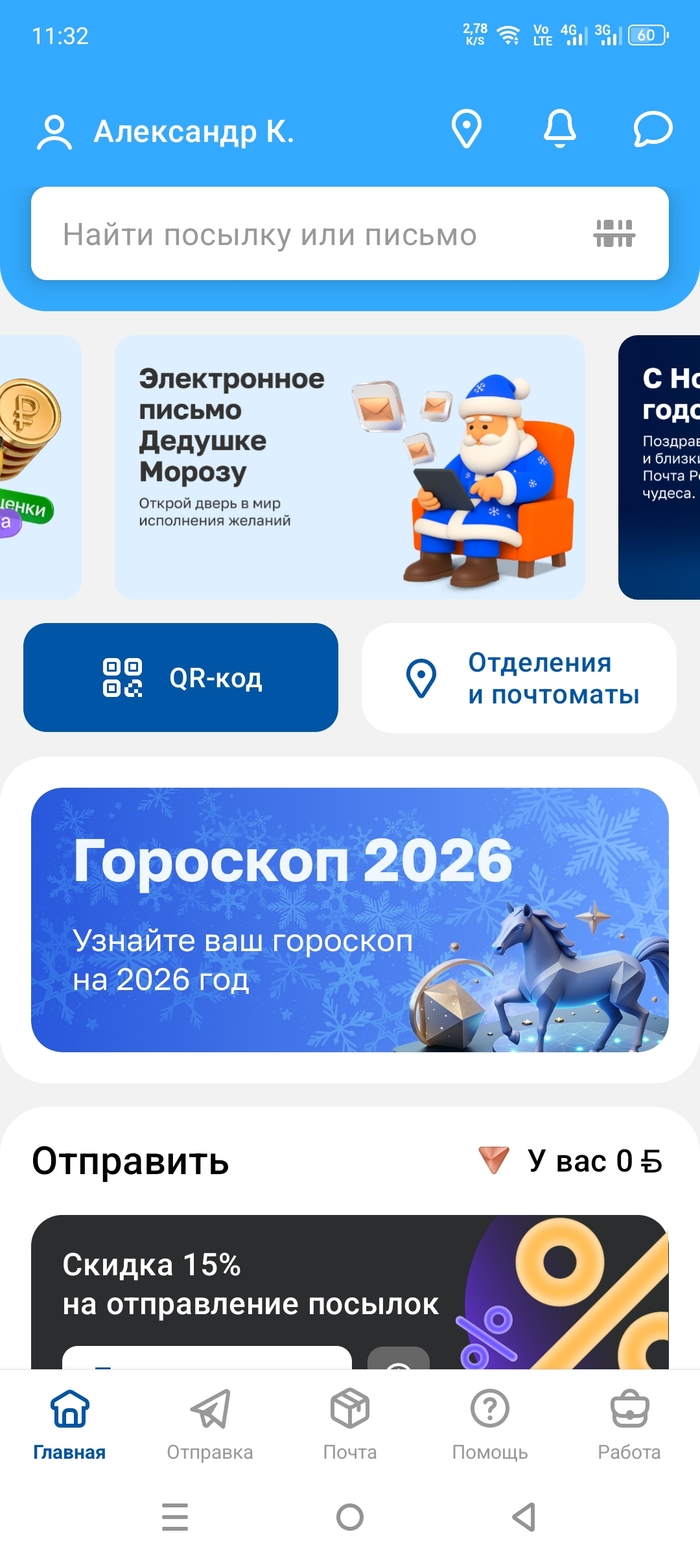Open the chat bubble icon
The image size is (700, 1556).
(652, 130)
